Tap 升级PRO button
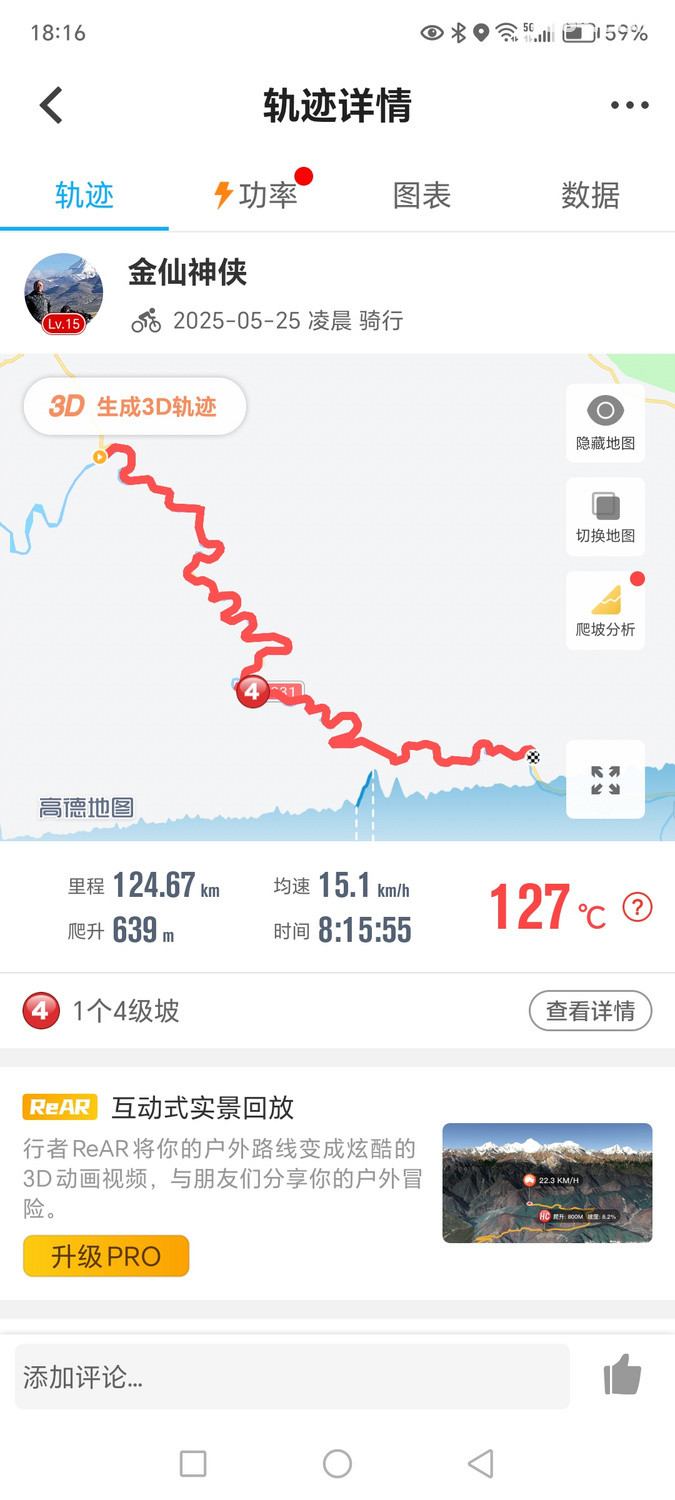The width and height of the screenshot is (675, 1500). coord(106,1256)
